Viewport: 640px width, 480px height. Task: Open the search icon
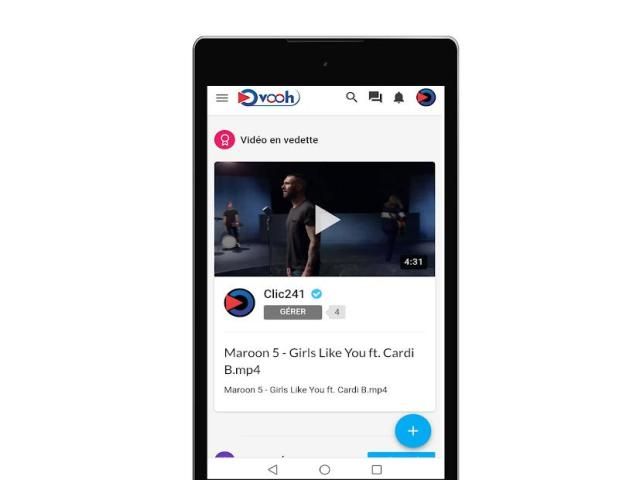pyautogui.click(x=351, y=97)
